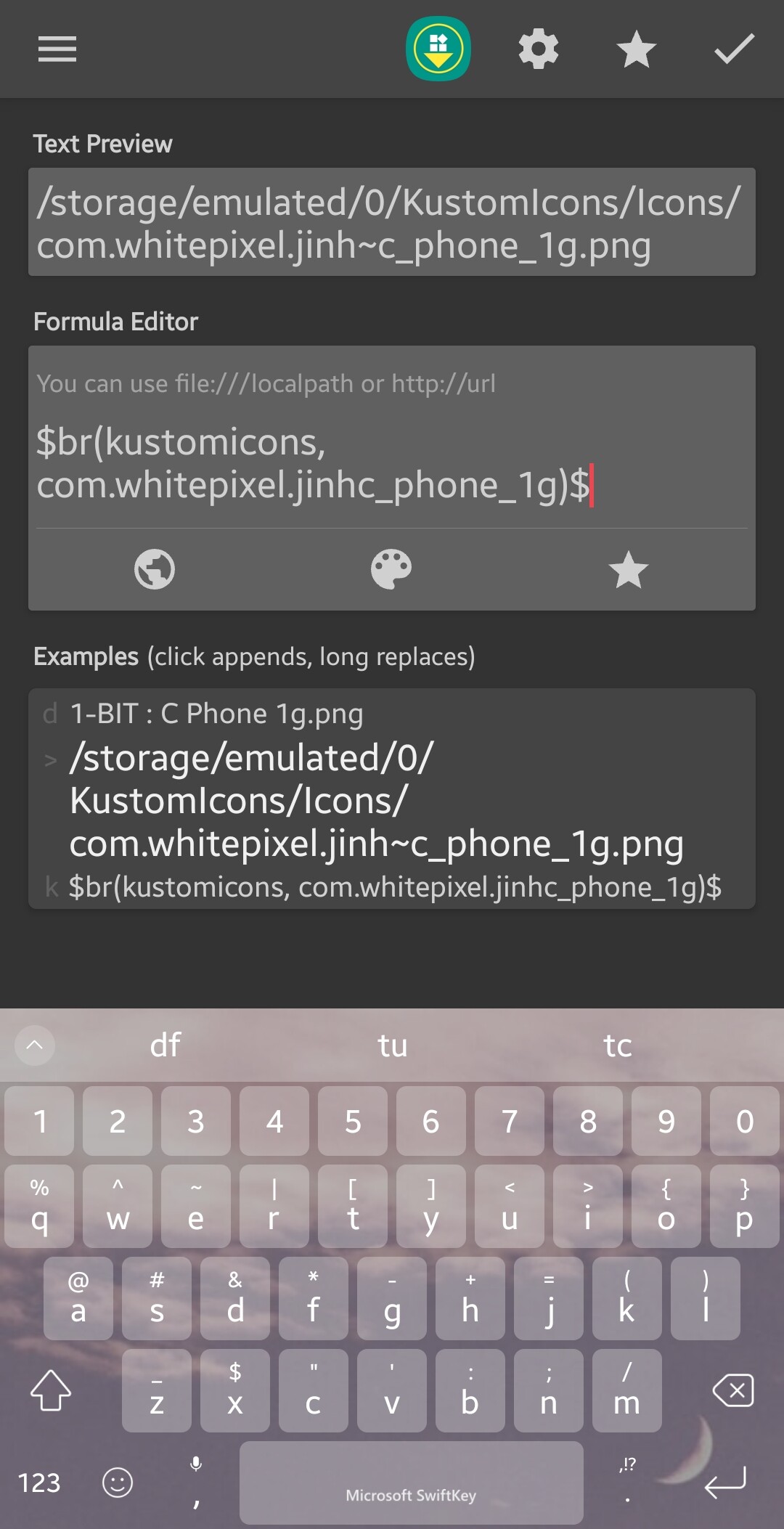Open the color palette icon
The height and width of the screenshot is (1529, 784).
pos(391,569)
